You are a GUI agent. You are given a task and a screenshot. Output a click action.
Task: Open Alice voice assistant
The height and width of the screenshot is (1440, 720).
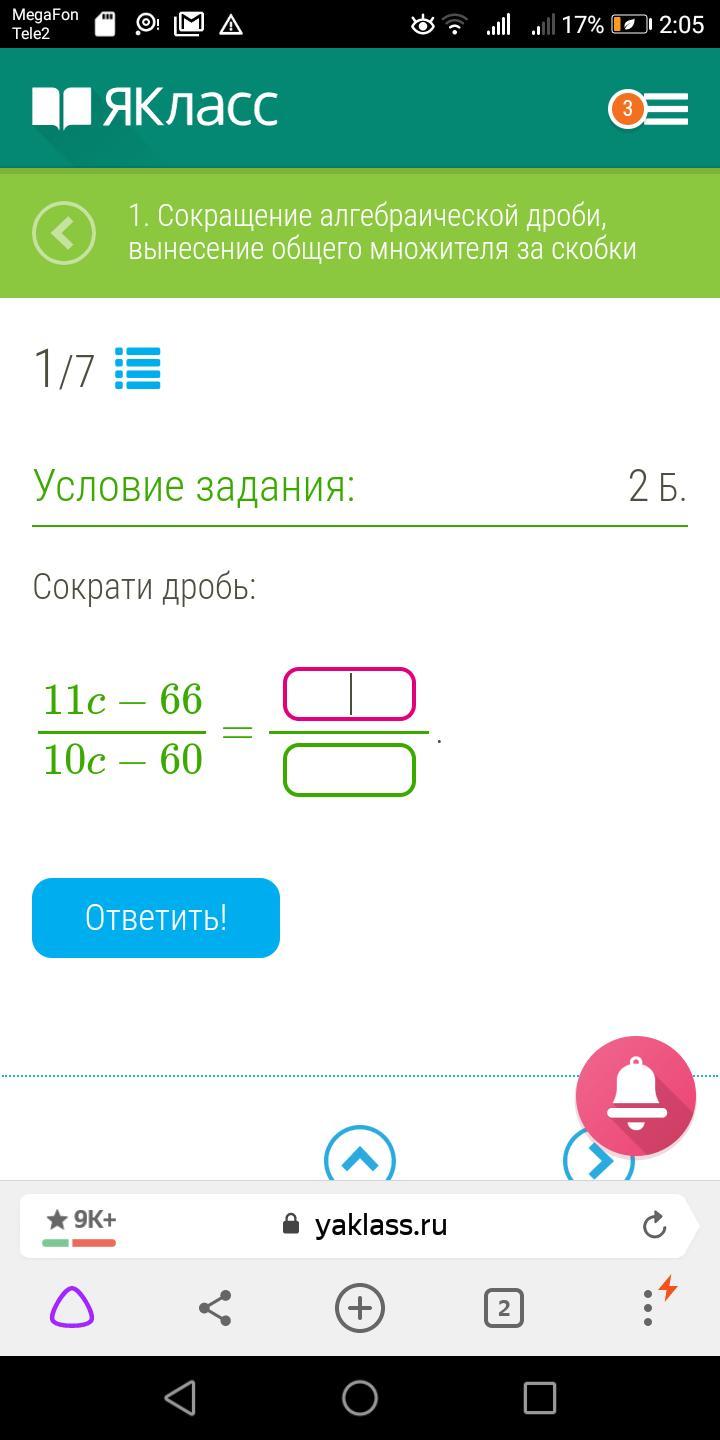[72, 1308]
